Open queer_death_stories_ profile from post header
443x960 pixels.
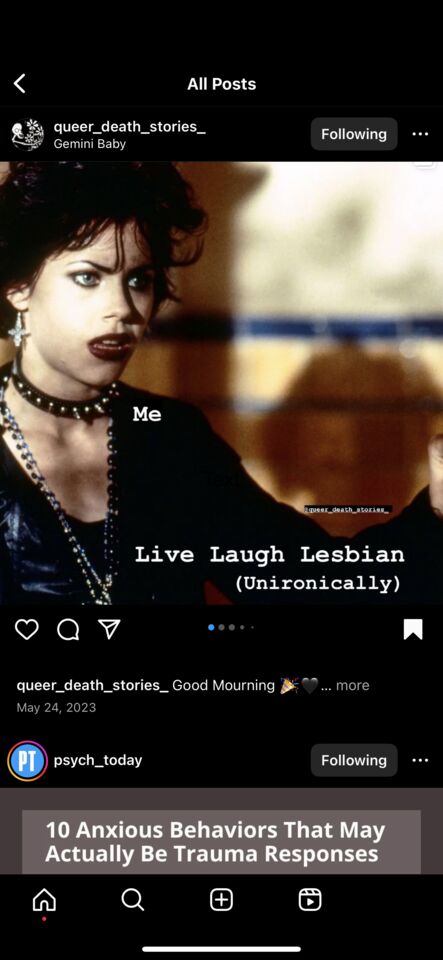129,127
